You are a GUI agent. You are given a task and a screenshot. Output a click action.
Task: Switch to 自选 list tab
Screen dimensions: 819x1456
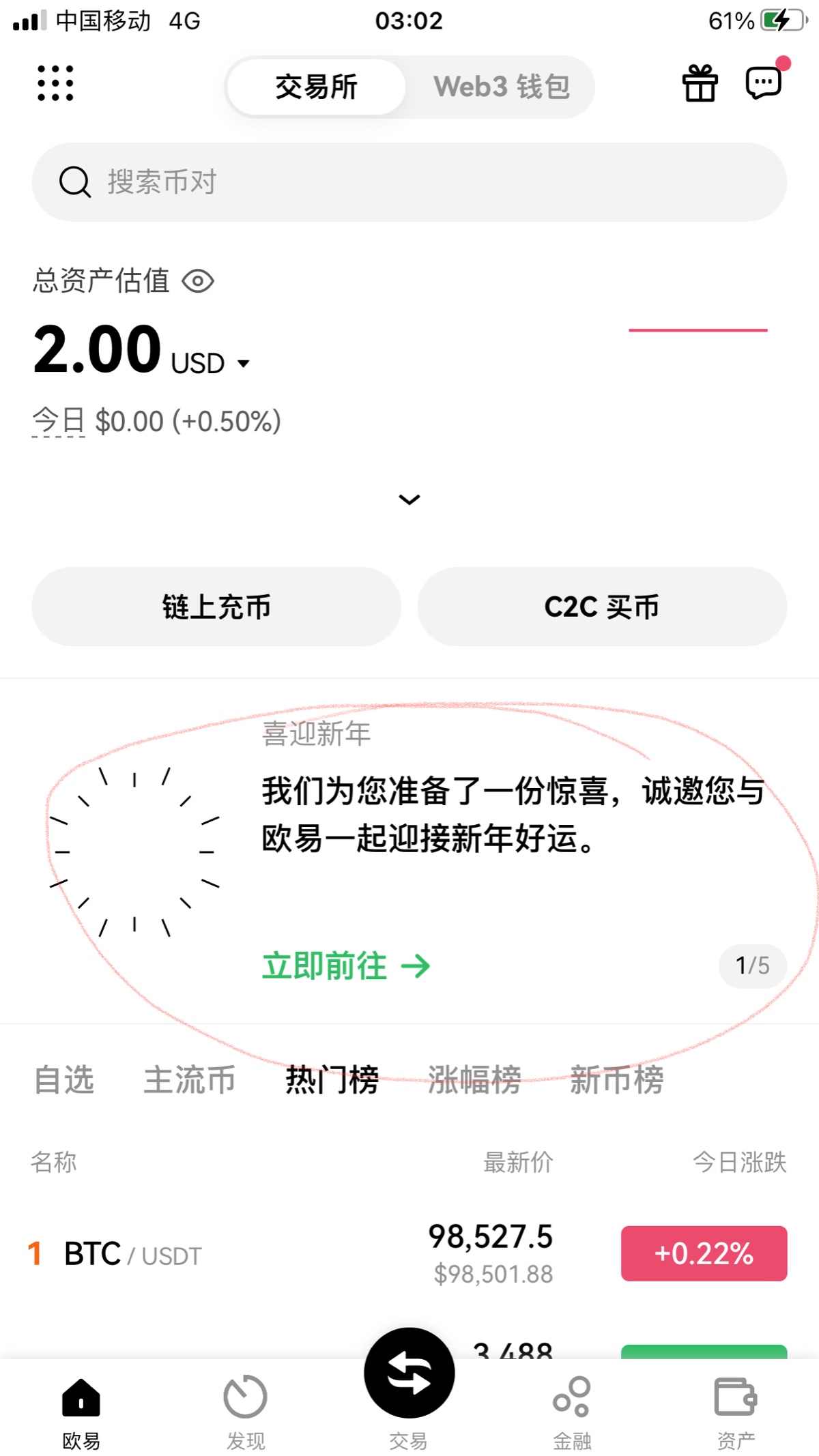pyautogui.click(x=64, y=1079)
